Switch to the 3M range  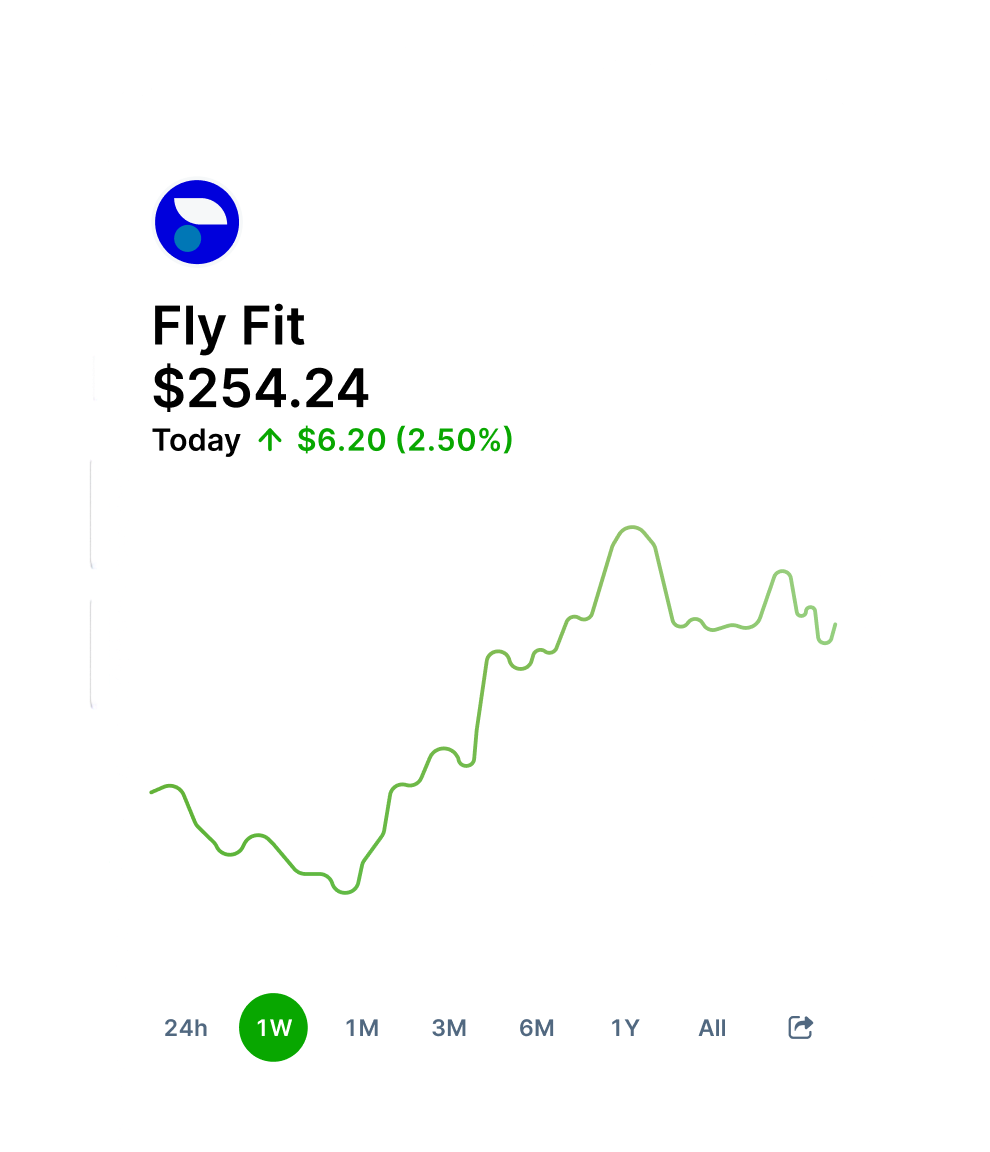pyautogui.click(x=449, y=1028)
